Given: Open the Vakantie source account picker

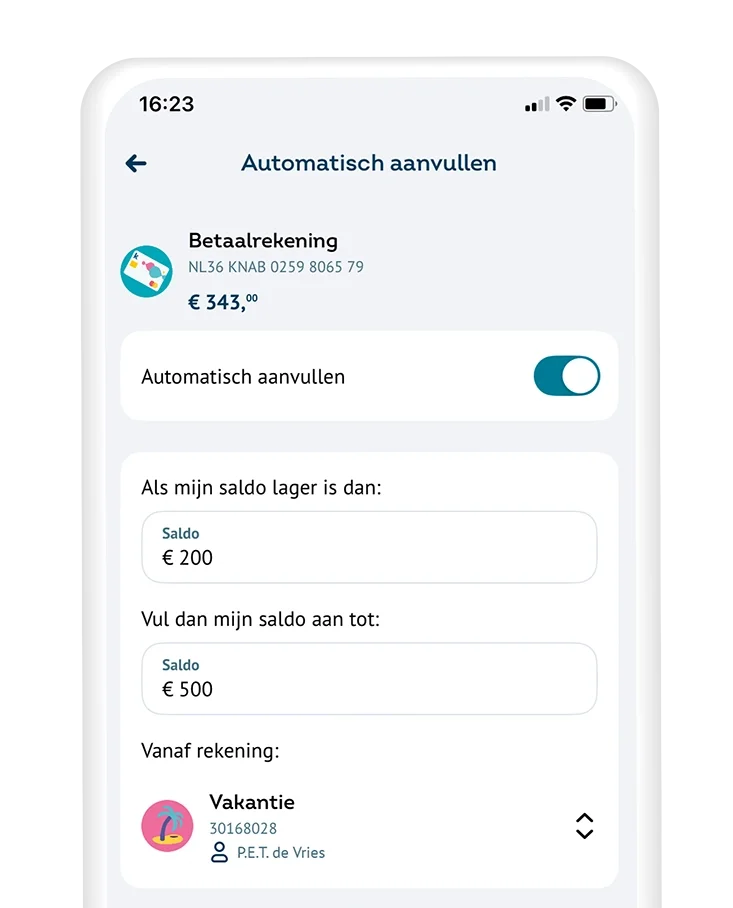Looking at the screenshot, I should [584, 826].
